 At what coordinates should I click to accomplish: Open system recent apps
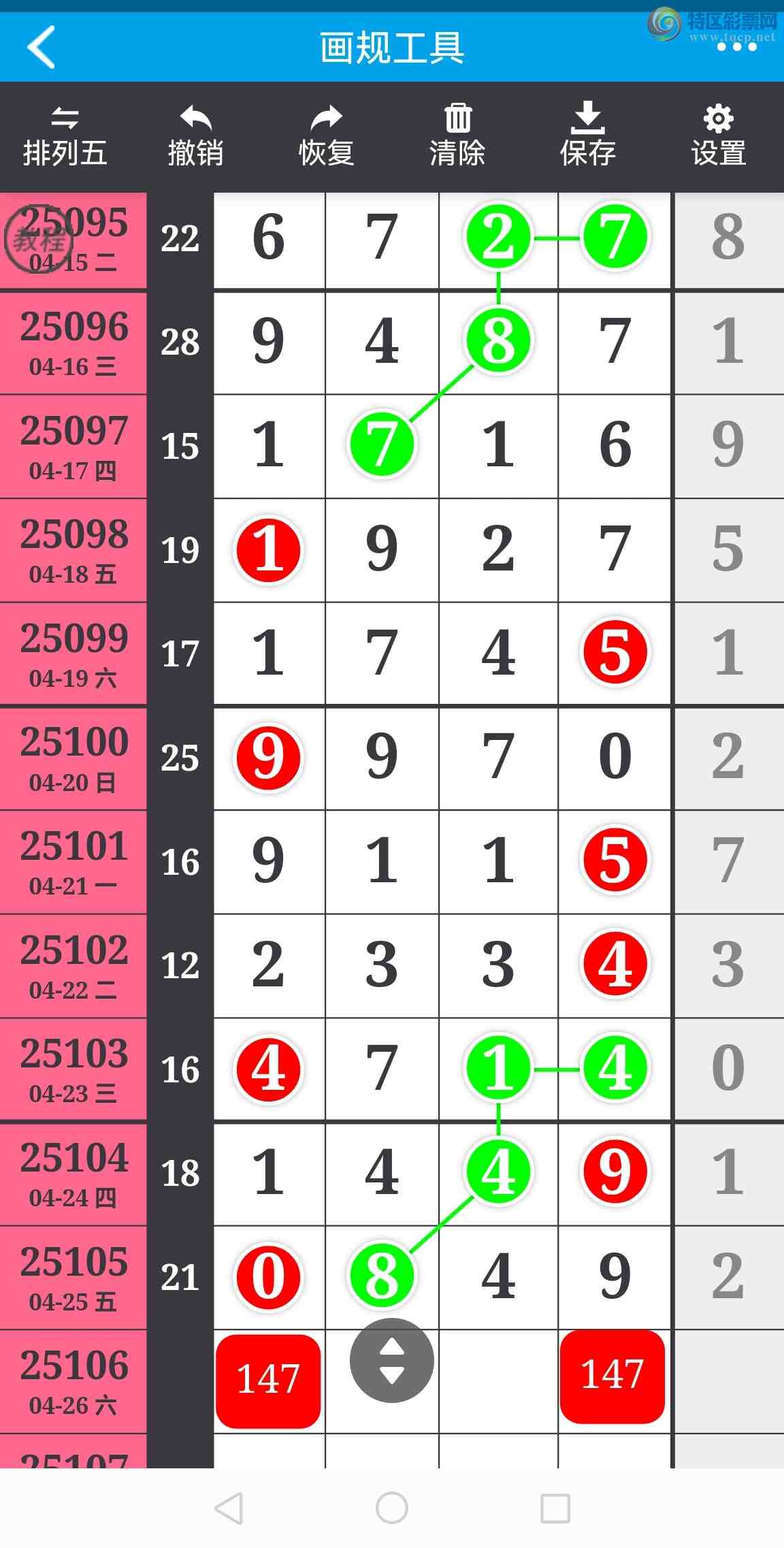coord(555,1508)
